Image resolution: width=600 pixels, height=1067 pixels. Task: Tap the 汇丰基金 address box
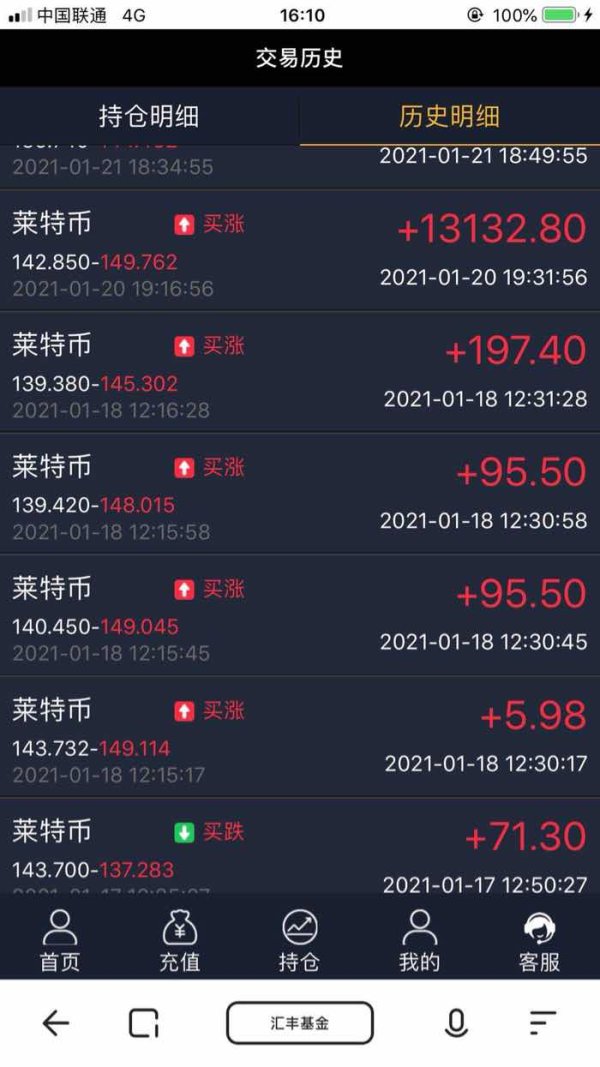pyautogui.click(x=299, y=1022)
